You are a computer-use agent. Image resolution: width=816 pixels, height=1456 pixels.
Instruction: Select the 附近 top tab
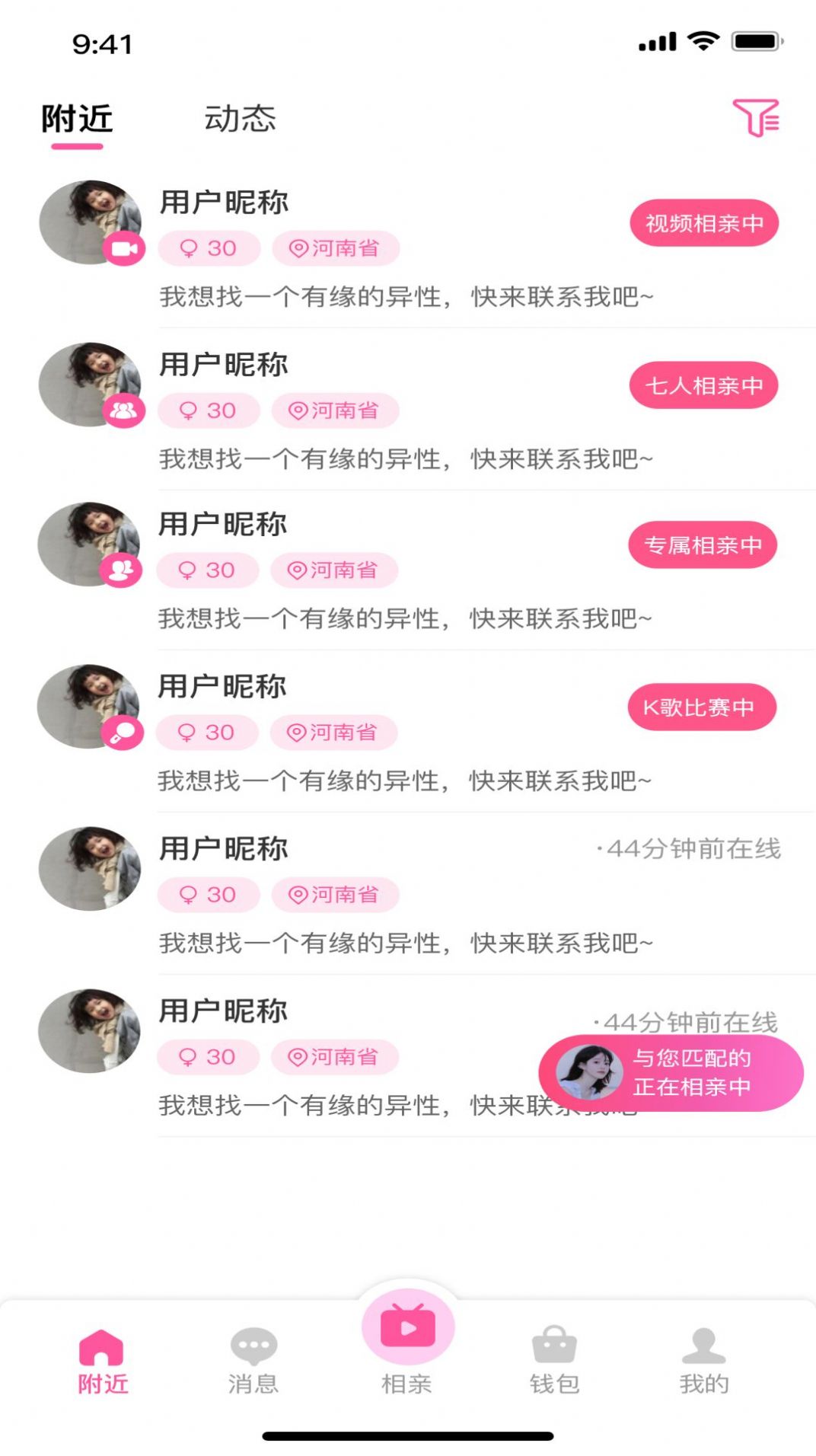[x=77, y=119]
